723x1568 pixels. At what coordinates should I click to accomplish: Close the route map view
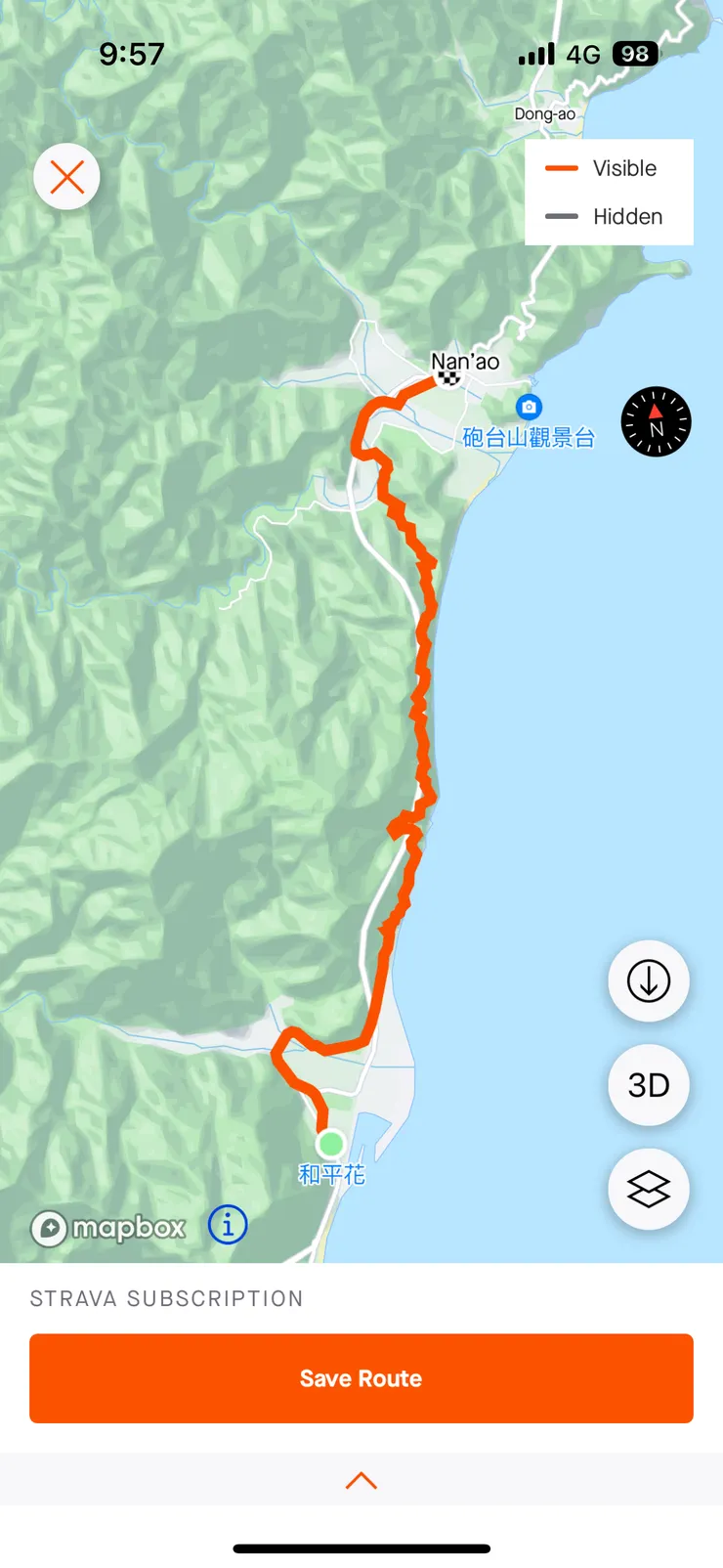click(x=66, y=177)
